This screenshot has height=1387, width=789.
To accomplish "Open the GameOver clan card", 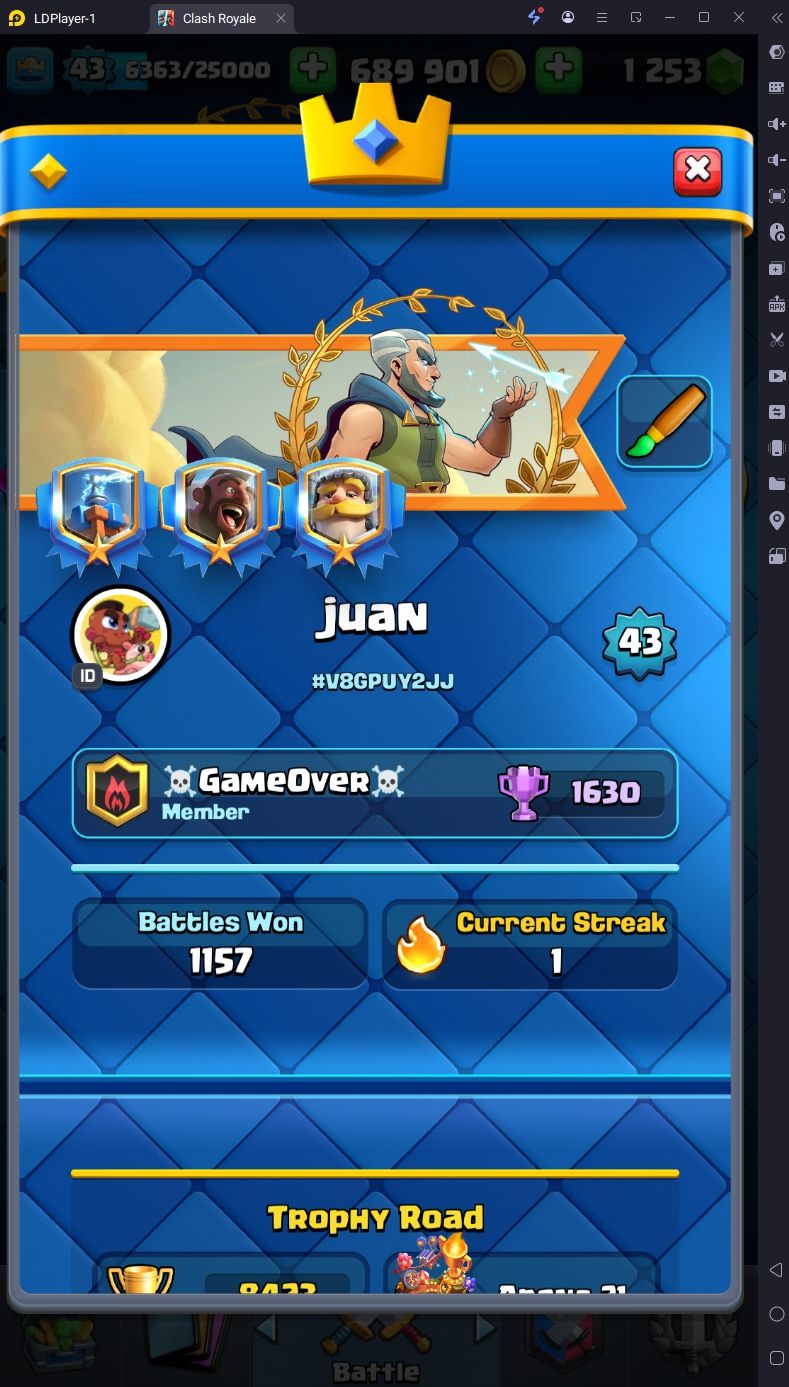I will 374,793.
